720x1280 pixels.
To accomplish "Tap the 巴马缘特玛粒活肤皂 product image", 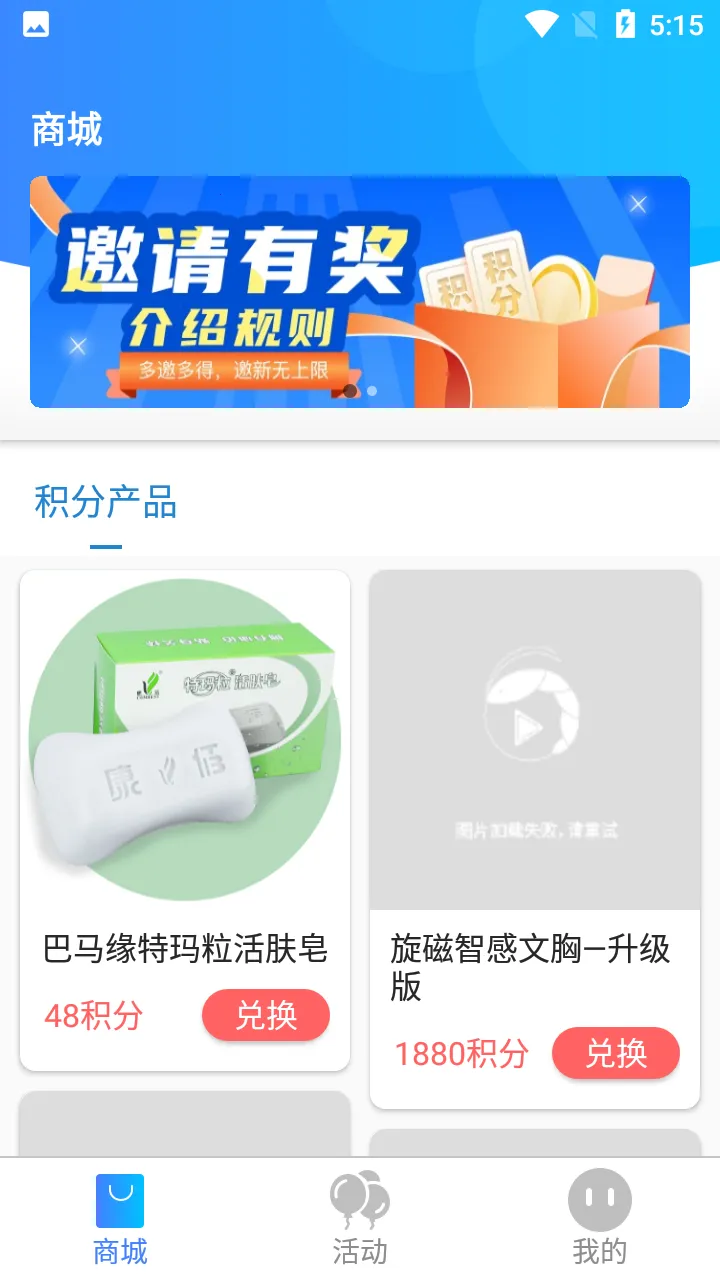I will point(185,738).
